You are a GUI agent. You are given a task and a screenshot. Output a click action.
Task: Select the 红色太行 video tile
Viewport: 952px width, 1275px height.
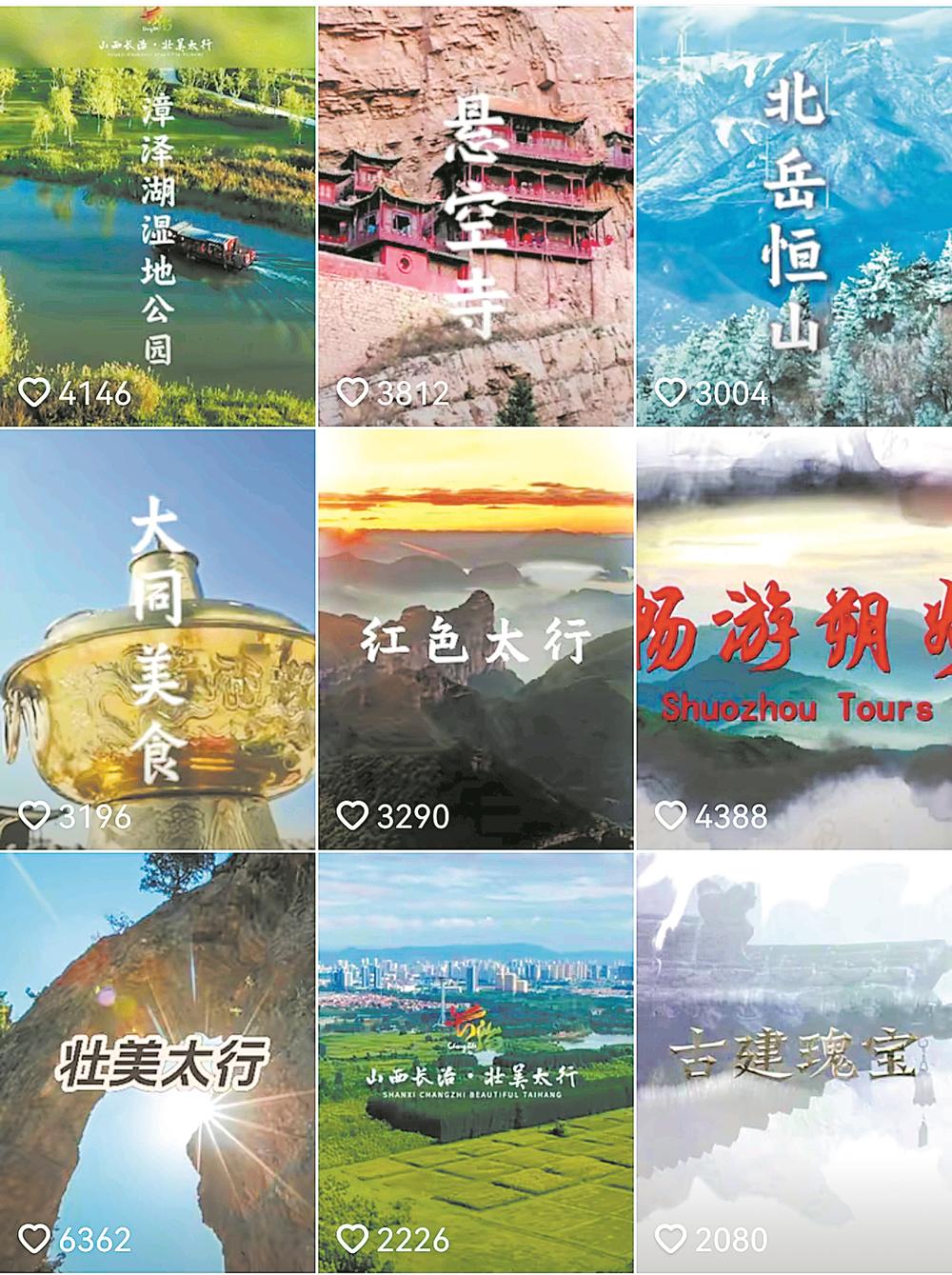(475, 639)
